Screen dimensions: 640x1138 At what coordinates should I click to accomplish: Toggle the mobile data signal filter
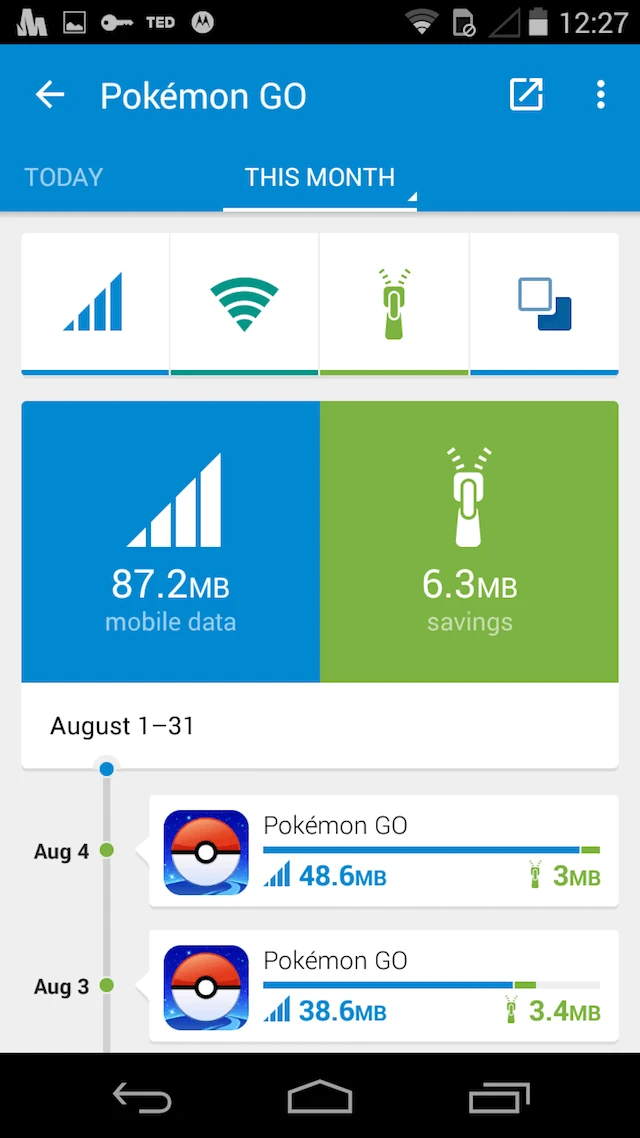(95, 303)
